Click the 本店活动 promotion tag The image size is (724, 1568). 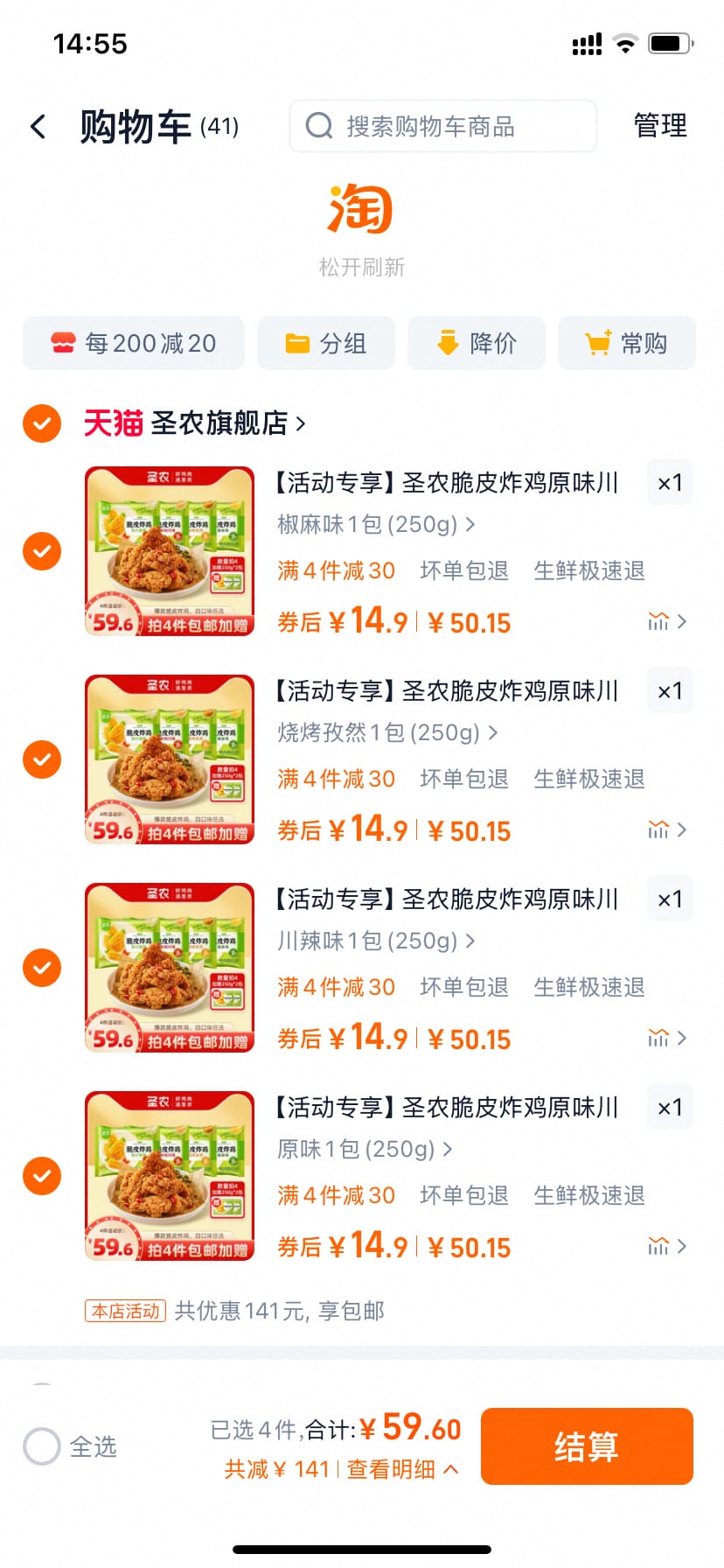coord(124,1311)
